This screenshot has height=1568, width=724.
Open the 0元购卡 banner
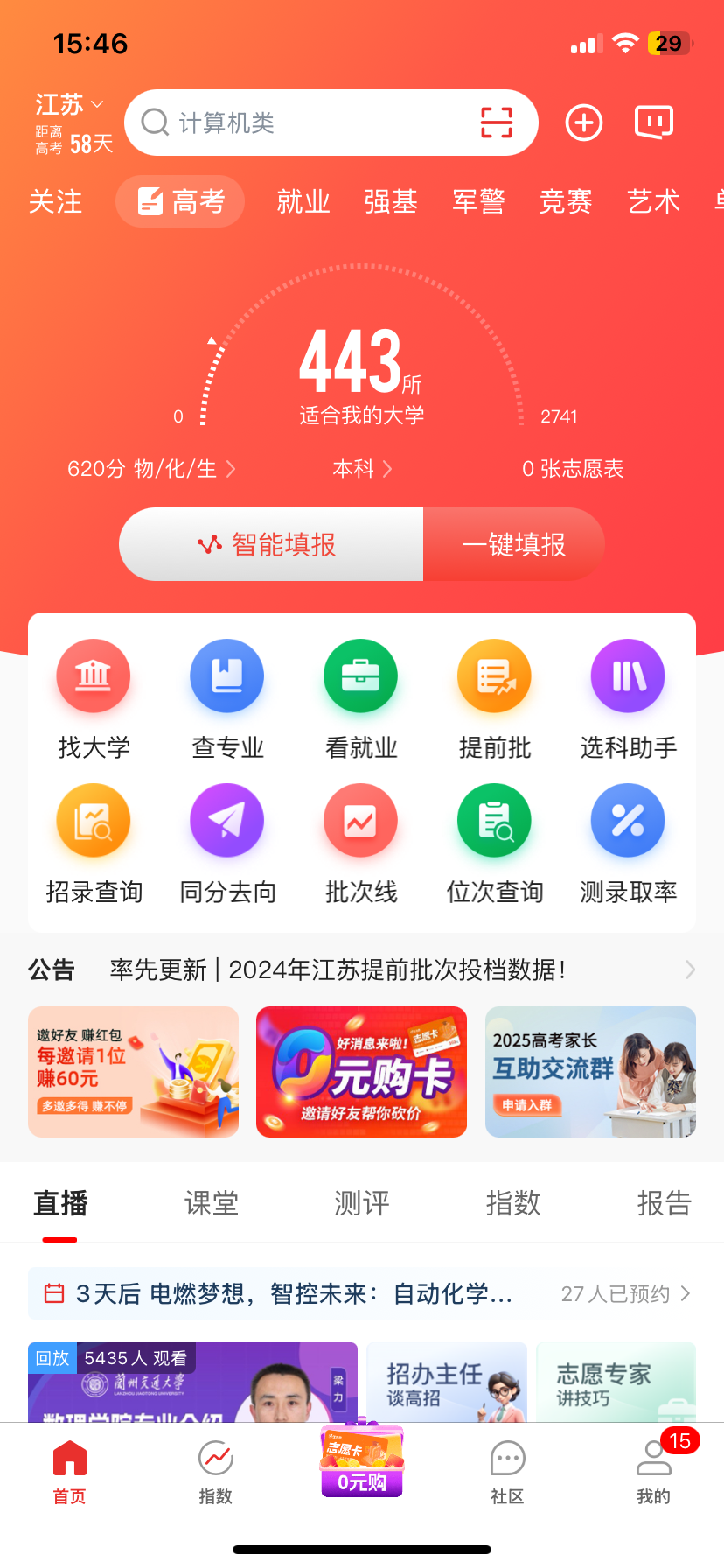point(361,1072)
